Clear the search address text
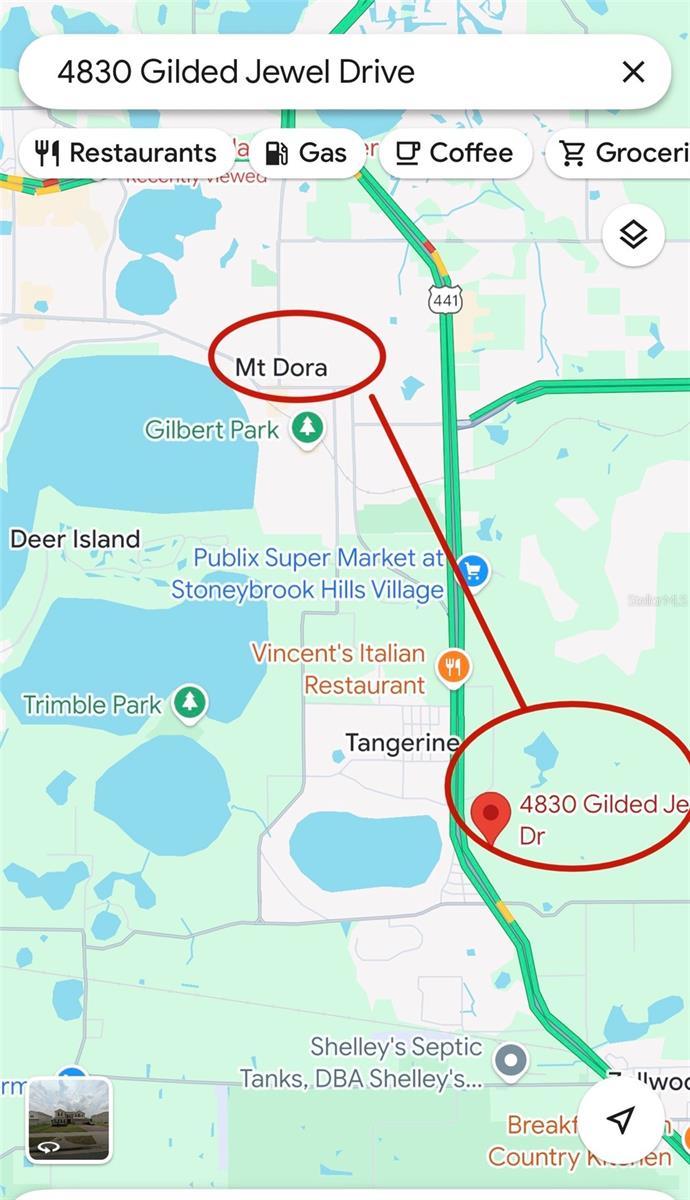Viewport: 690px width, 1200px height. [x=633, y=72]
